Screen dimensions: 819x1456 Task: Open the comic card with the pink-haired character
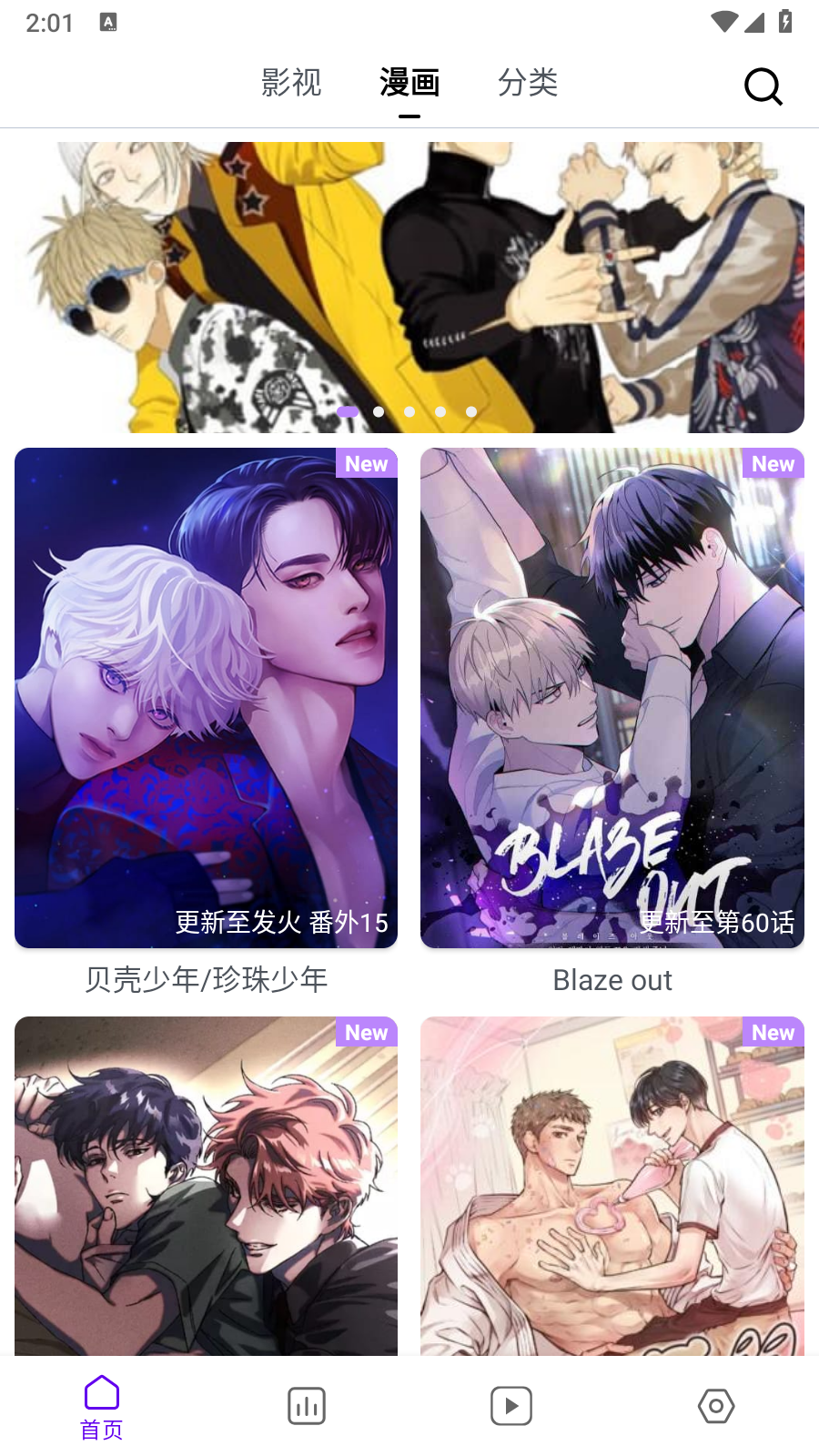206,1185
